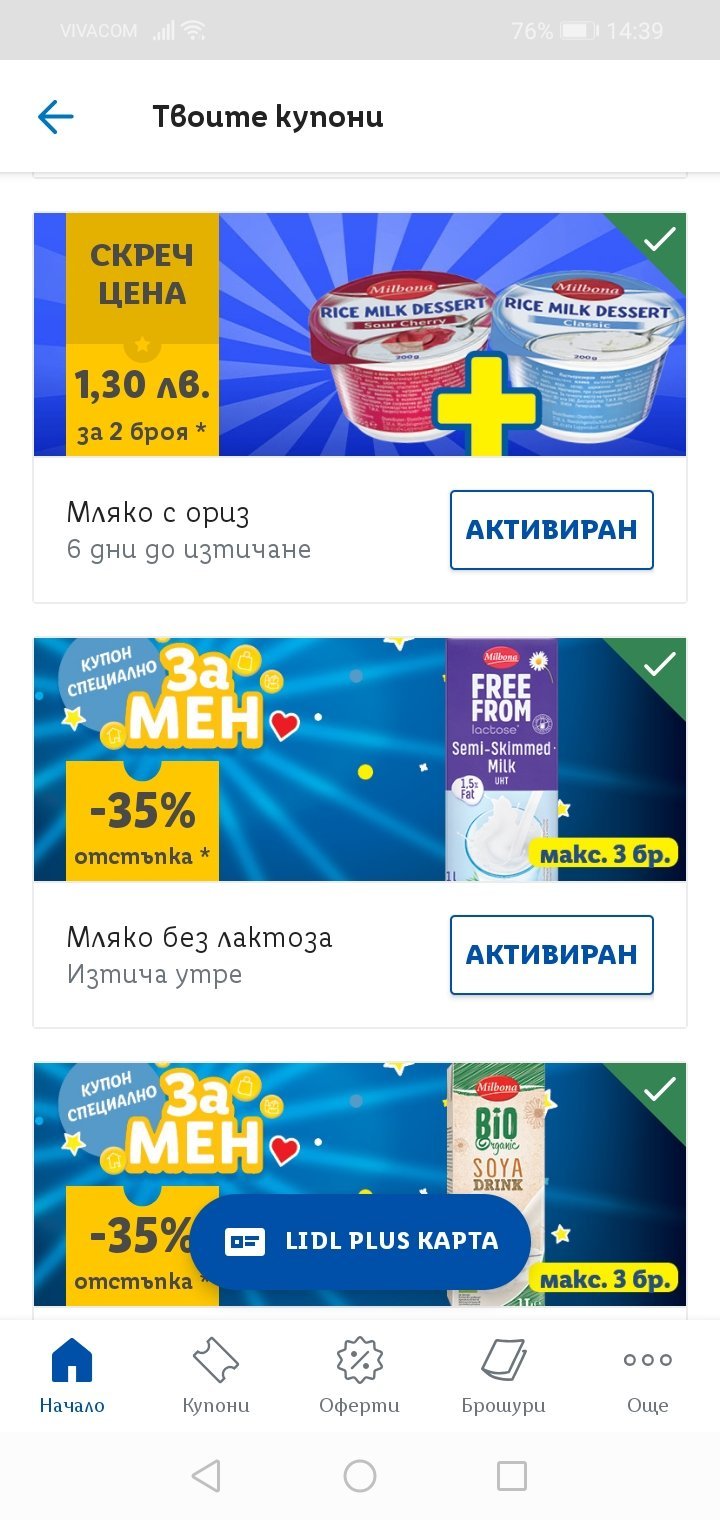720x1520 pixels.
Task: Go back from Твоите купони
Action: tap(56, 117)
